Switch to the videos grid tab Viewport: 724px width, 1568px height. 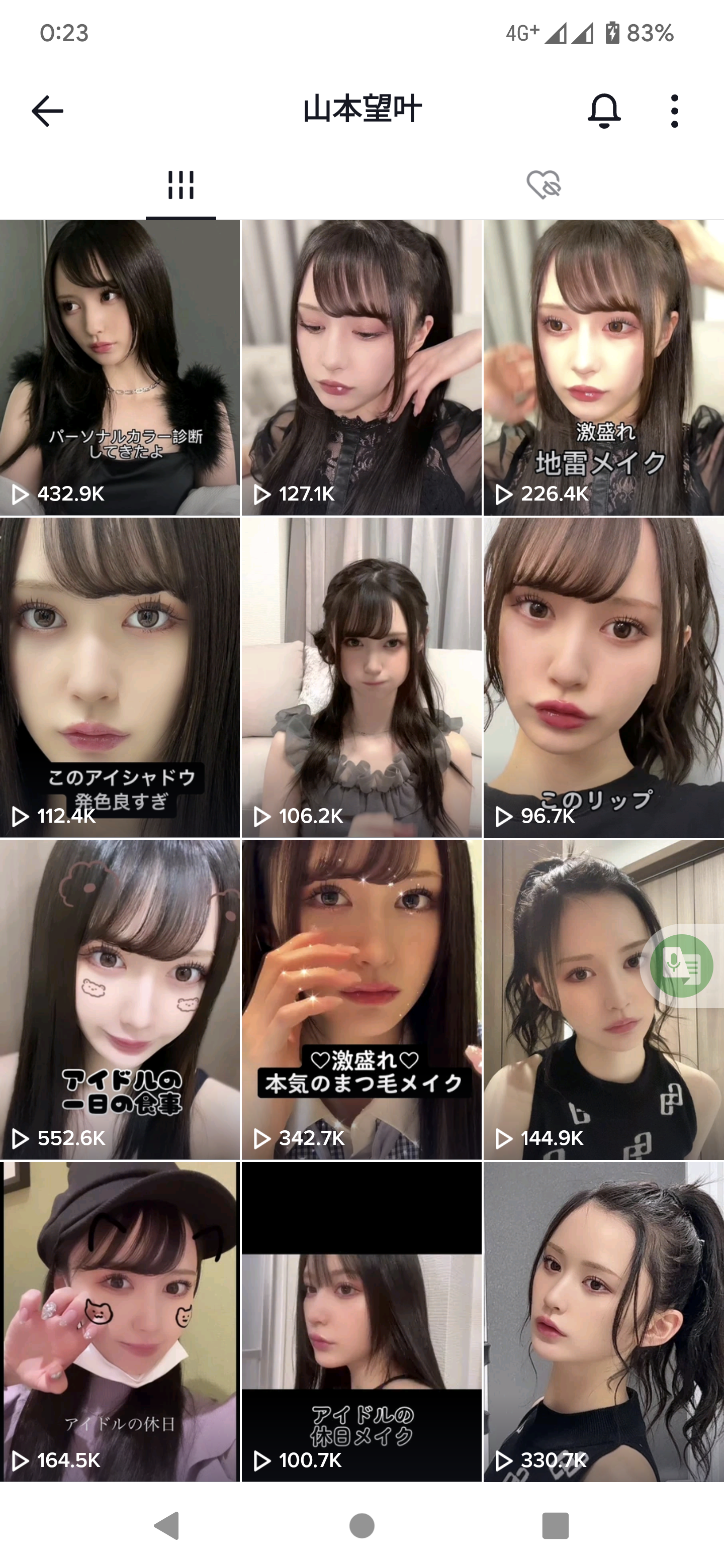pyautogui.click(x=181, y=185)
